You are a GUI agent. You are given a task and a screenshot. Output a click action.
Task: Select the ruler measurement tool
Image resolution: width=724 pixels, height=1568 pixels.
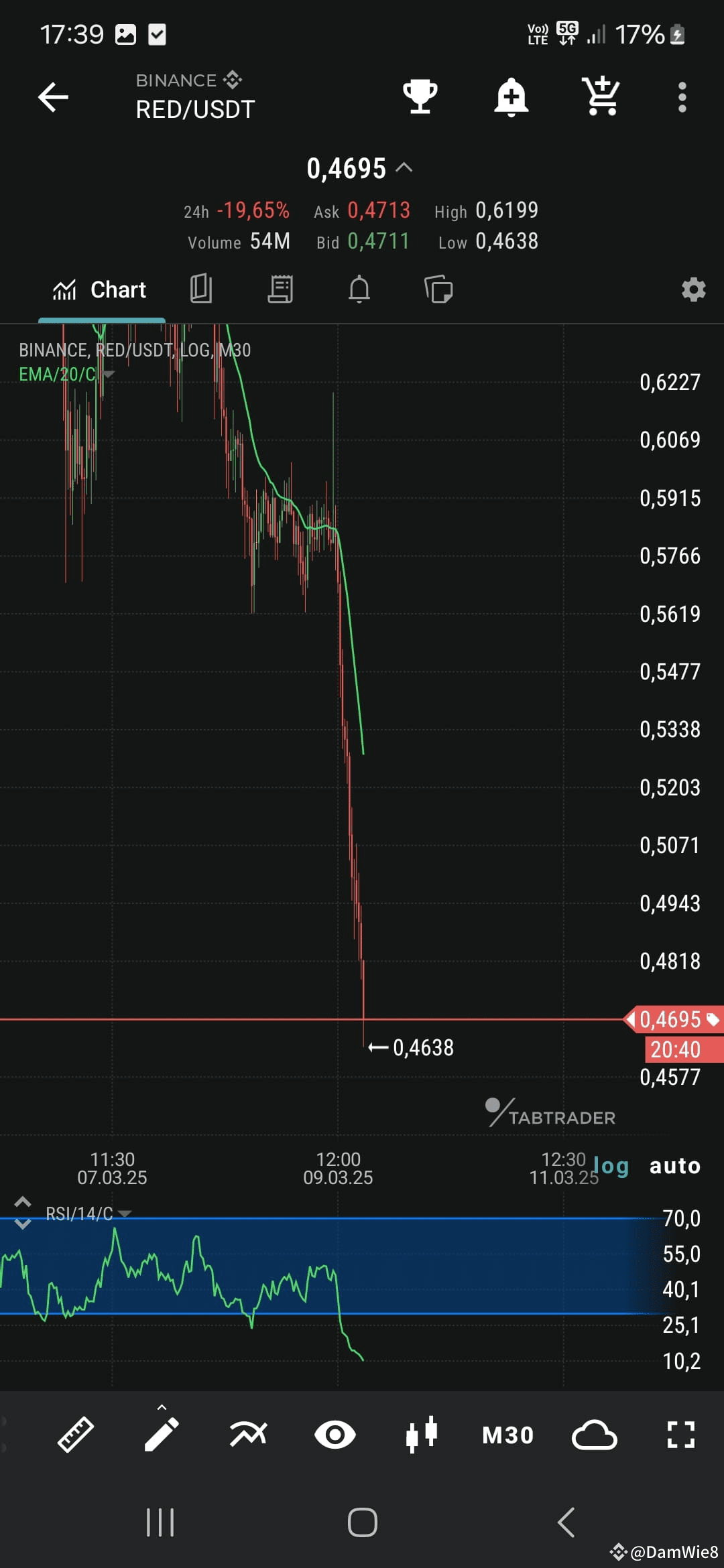[74, 1434]
